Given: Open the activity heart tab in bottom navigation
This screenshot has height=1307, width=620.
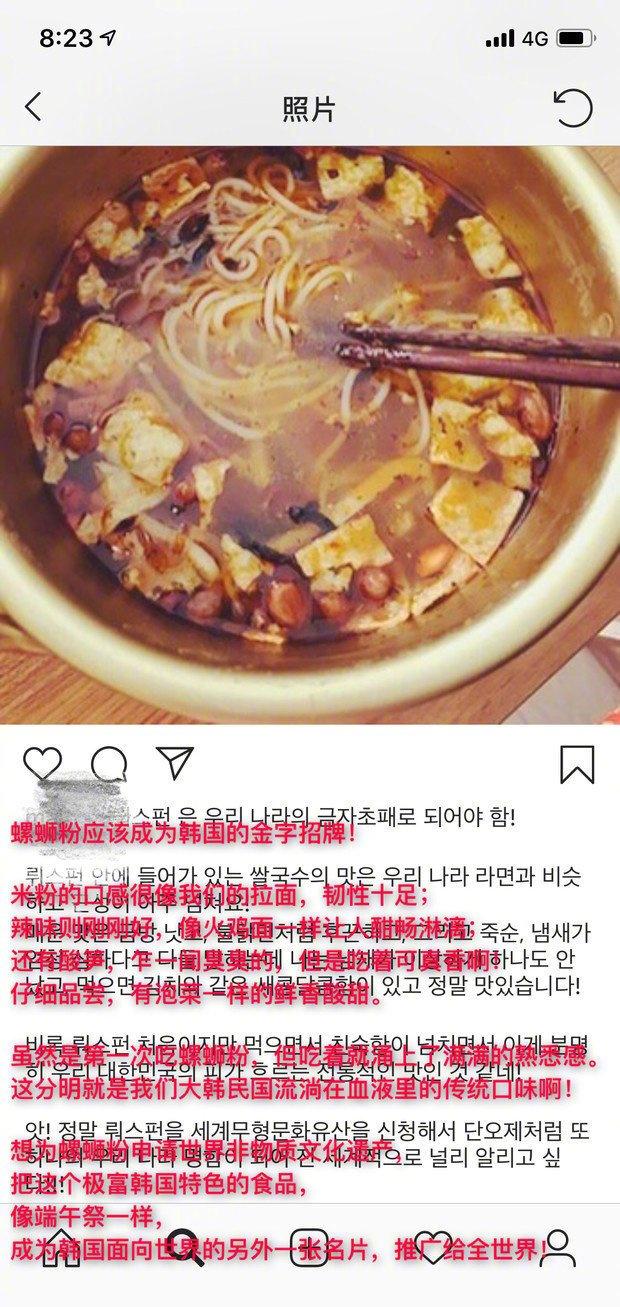Looking at the screenshot, I should click(432, 1249).
